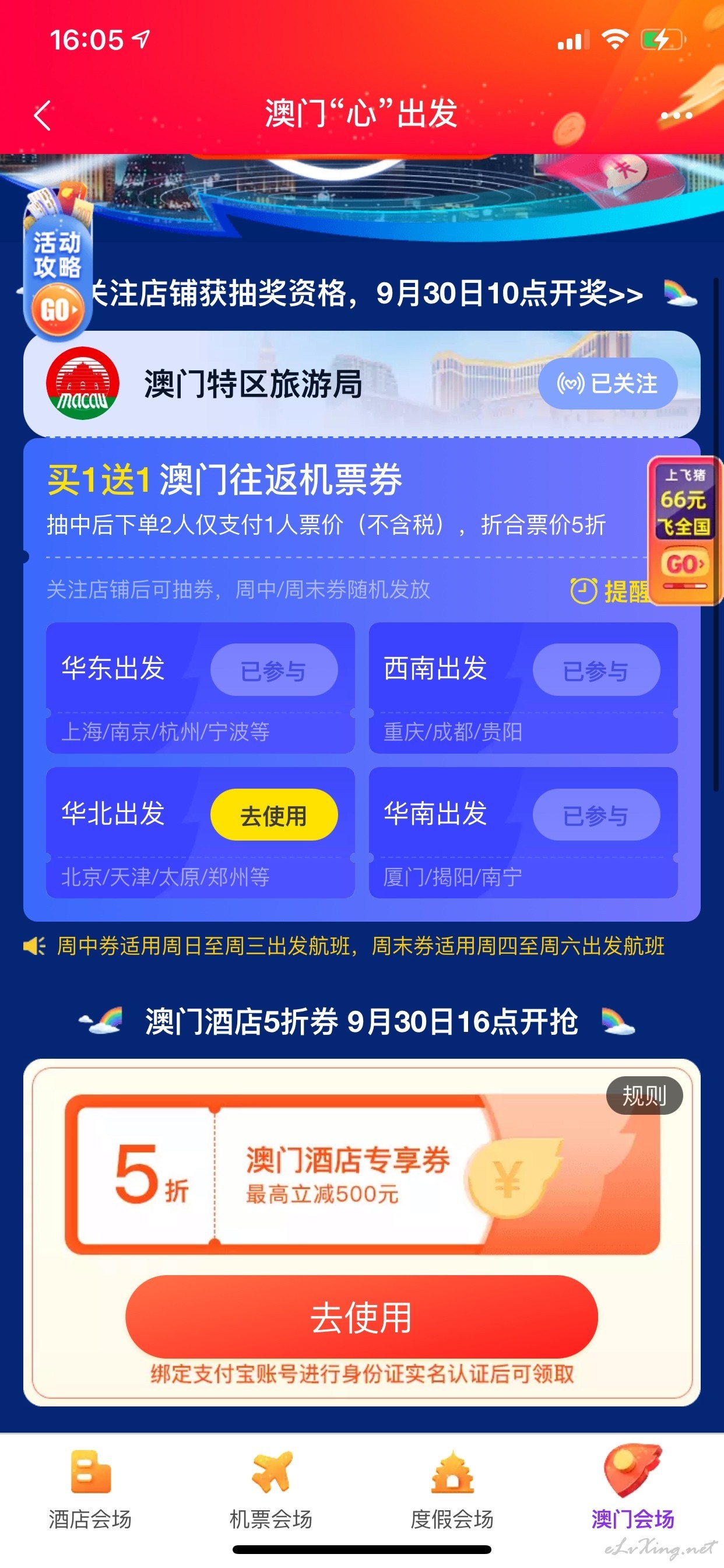This screenshot has height=1568, width=724.
Task: Tap 已参与 on the 西南出发 coupon
Action: [x=596, y=670]
